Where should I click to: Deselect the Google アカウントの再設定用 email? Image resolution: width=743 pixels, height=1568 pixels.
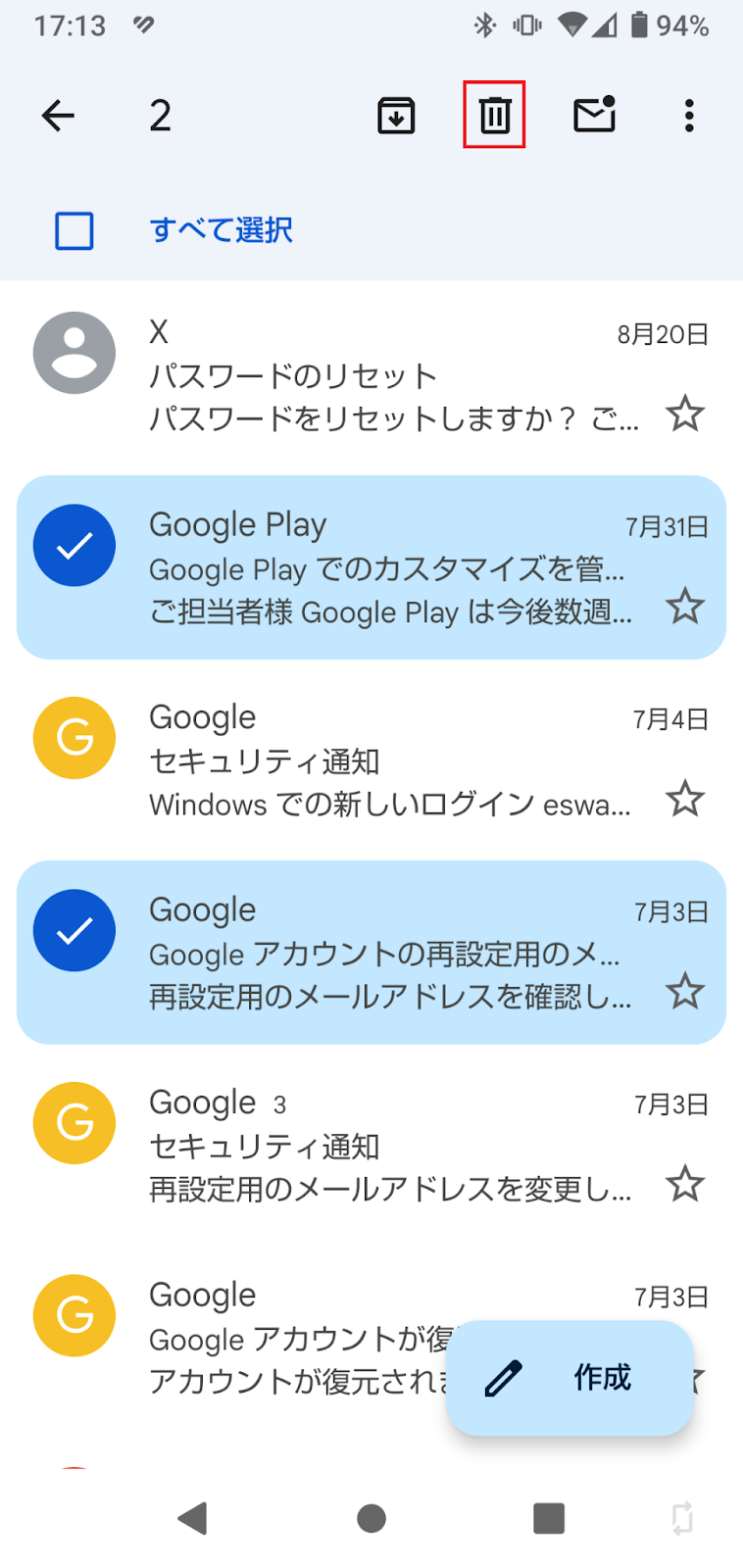click(74, 930)
